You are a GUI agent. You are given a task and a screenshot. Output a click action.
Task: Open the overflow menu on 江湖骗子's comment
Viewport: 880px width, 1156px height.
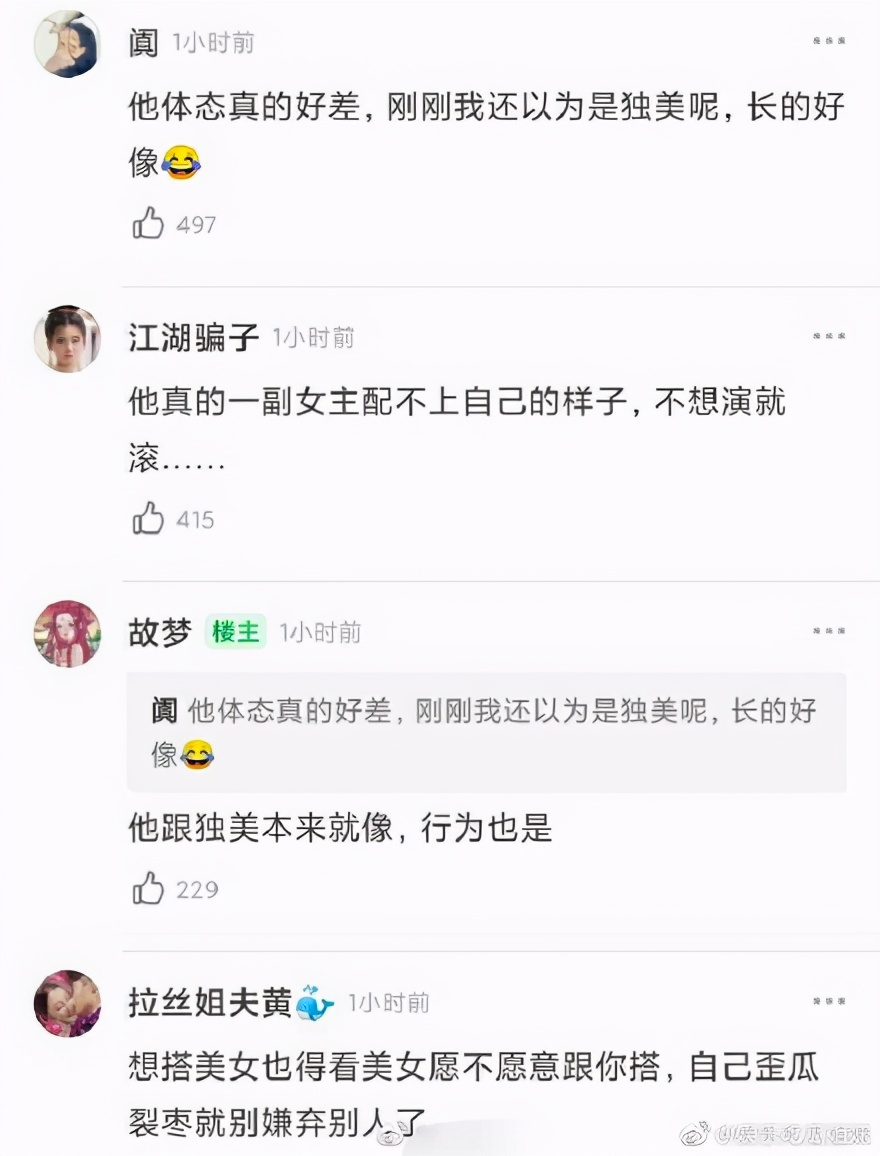point(829,336)
